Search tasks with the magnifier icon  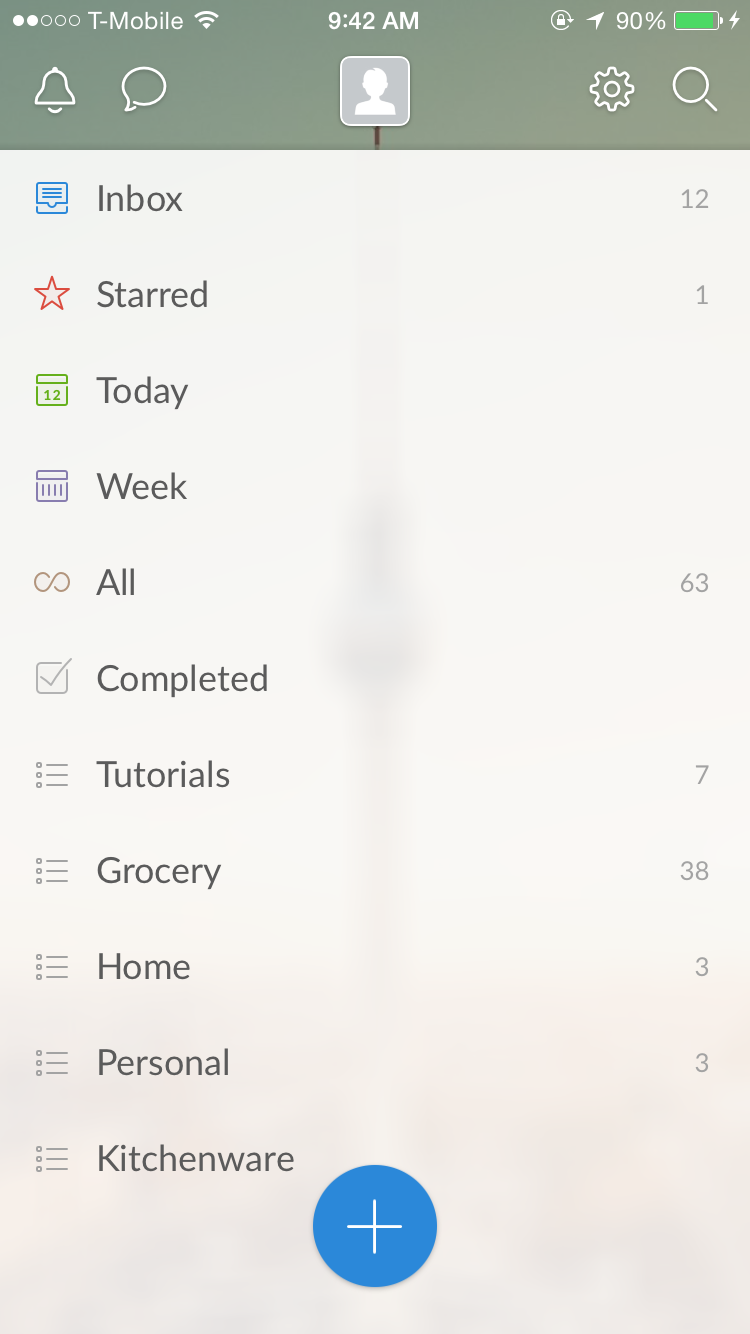[x=694, y=91]
